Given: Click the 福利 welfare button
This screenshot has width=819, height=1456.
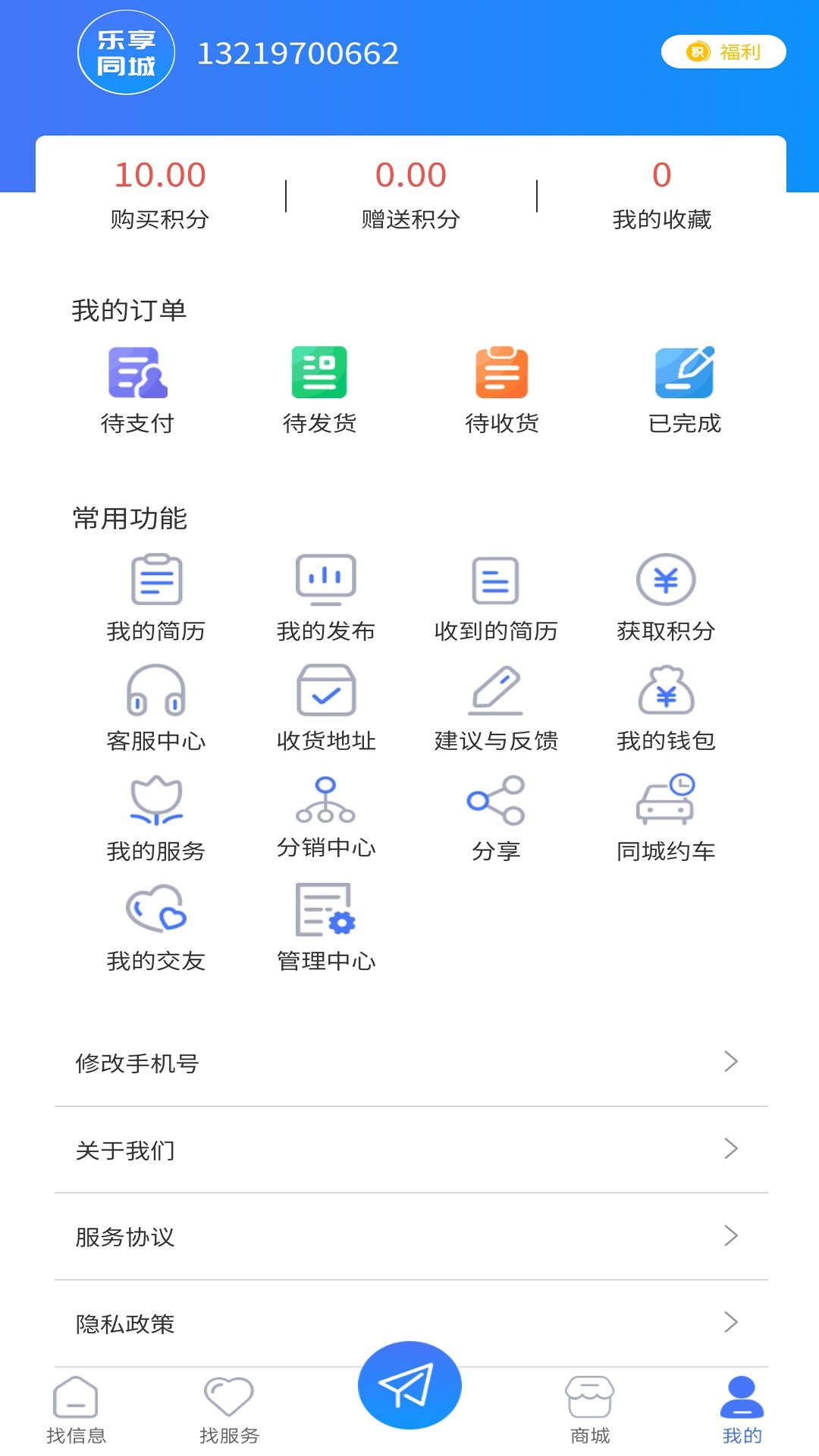Looking at the screenshot, I should pos(722,52).
